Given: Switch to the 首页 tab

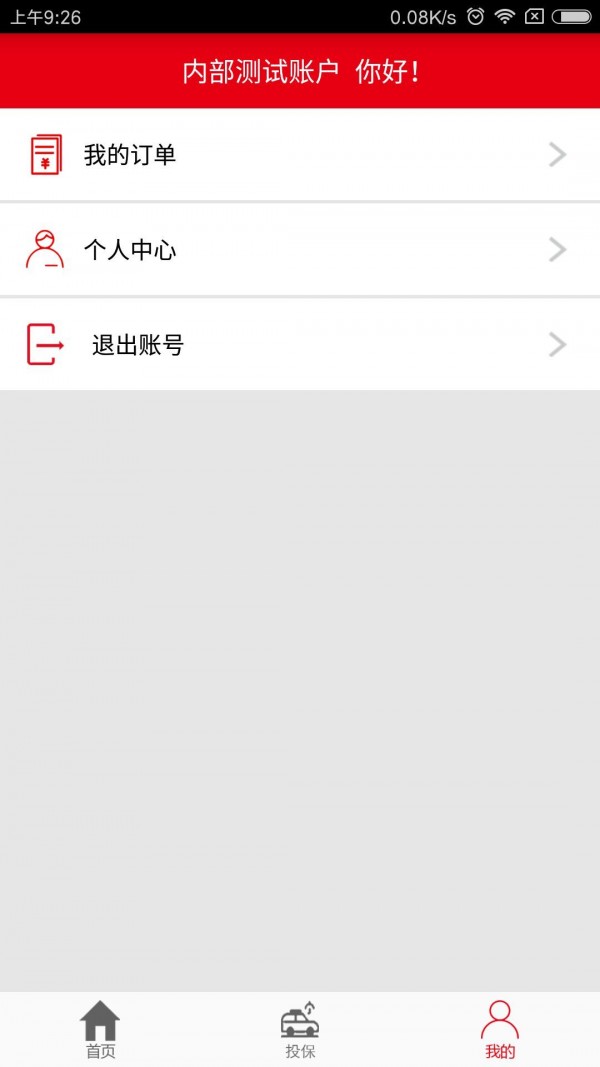Looking at the screenshot, I should coord(100,1030).
